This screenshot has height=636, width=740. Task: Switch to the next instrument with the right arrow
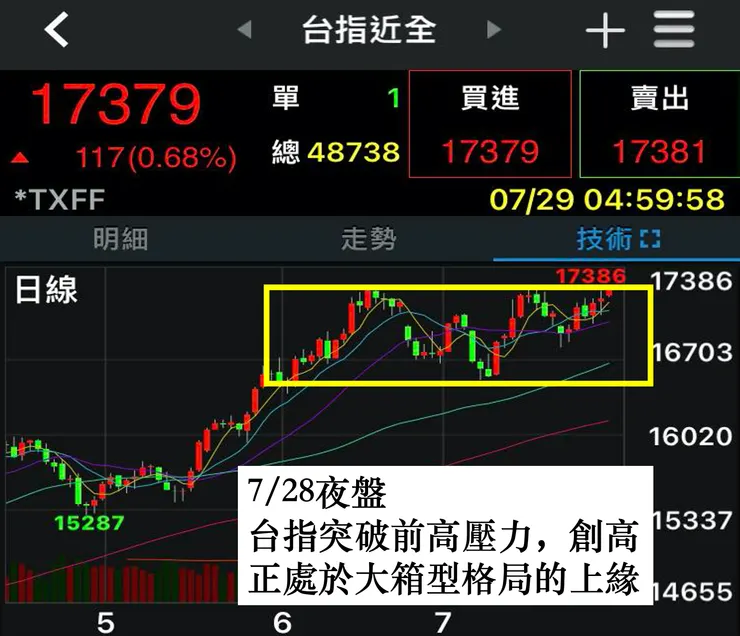493,30
